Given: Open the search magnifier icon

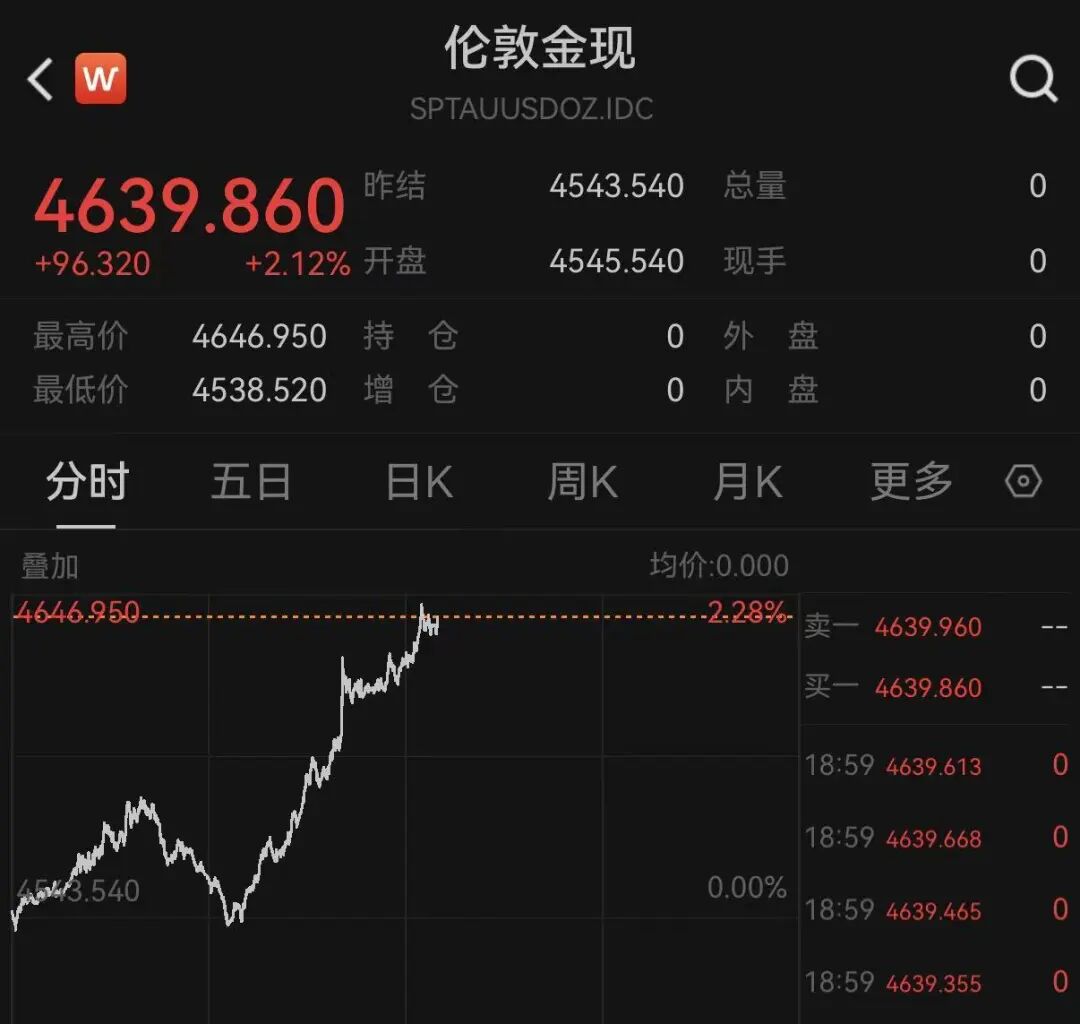Looking at the screenshot, I should coord(1033,78).
